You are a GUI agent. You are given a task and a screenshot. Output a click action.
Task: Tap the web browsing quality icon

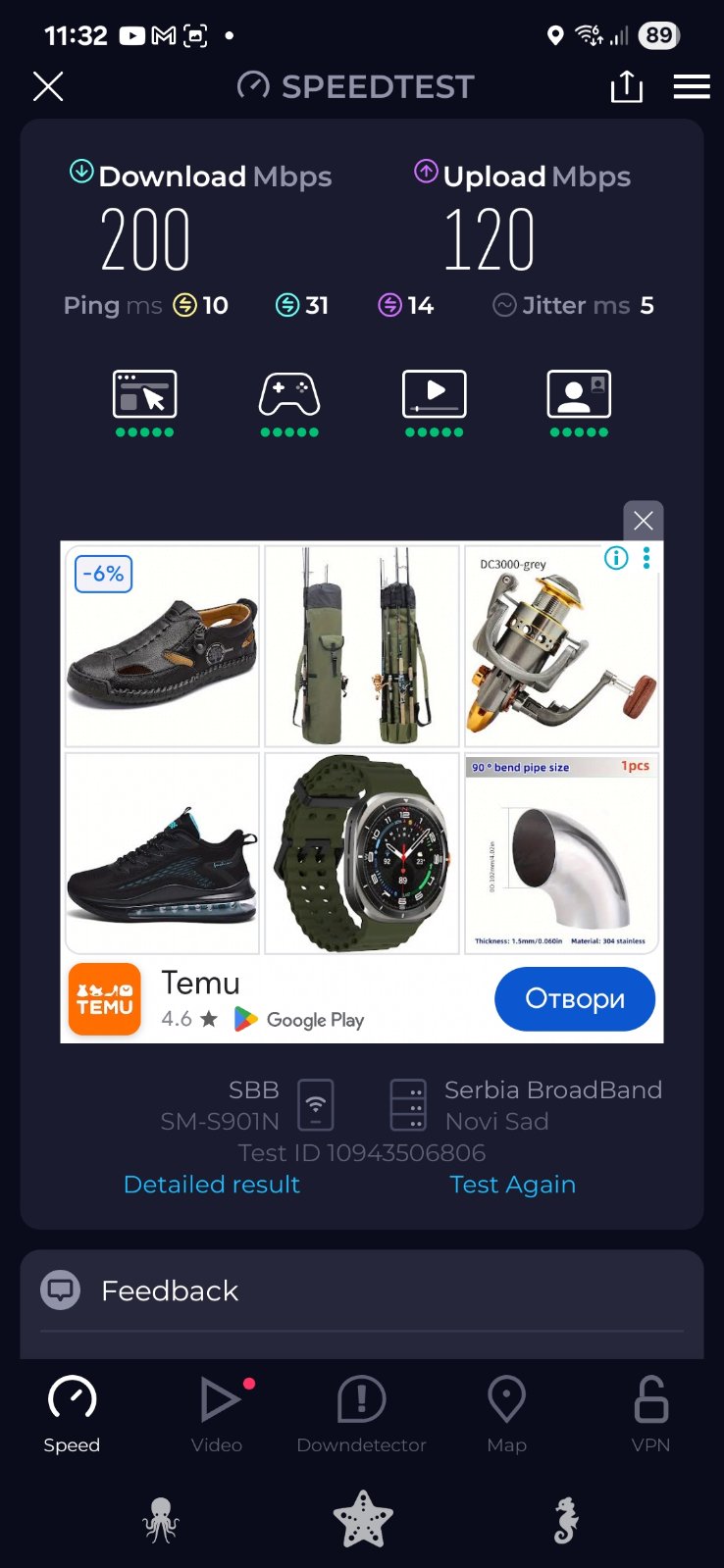(145, 395)
